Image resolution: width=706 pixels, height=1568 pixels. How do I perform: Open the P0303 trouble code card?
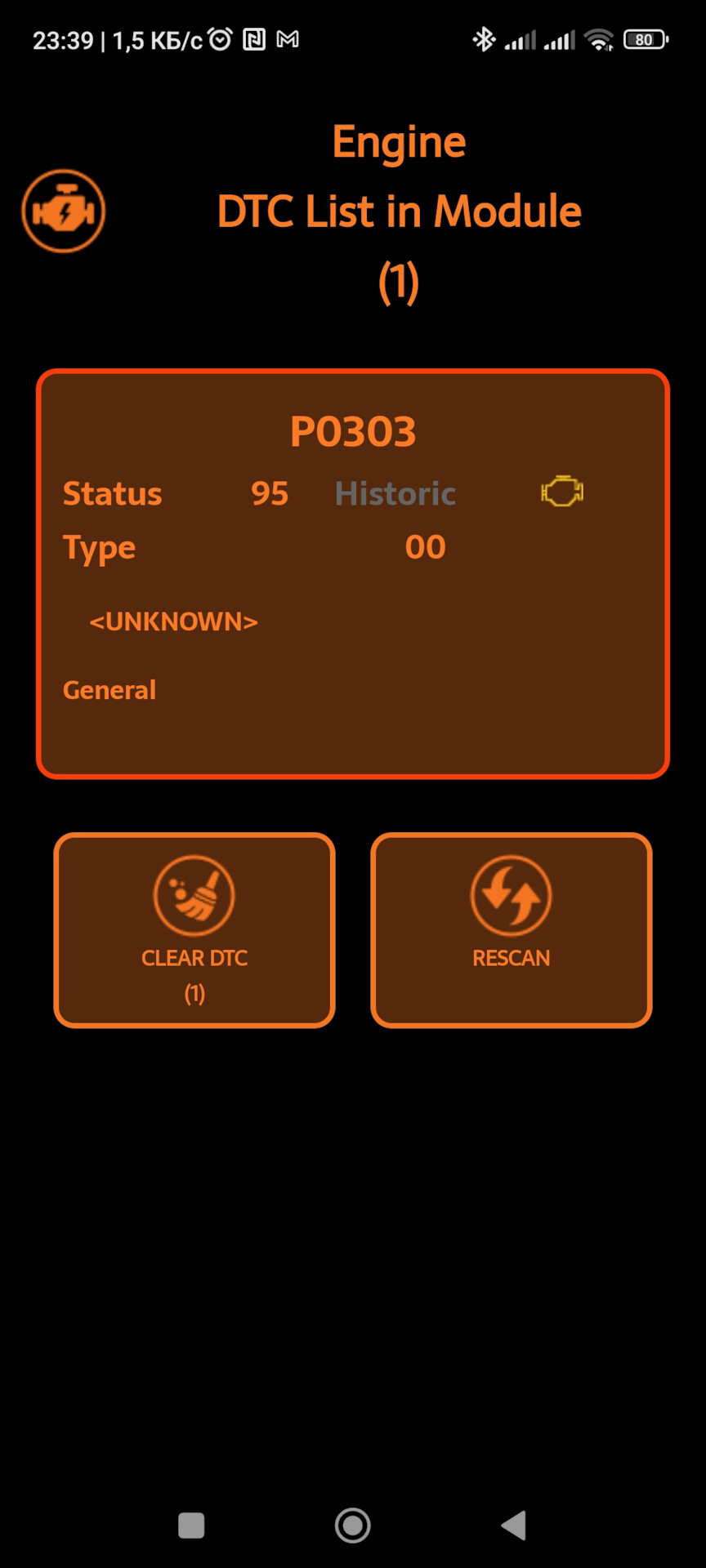point(353,573)
